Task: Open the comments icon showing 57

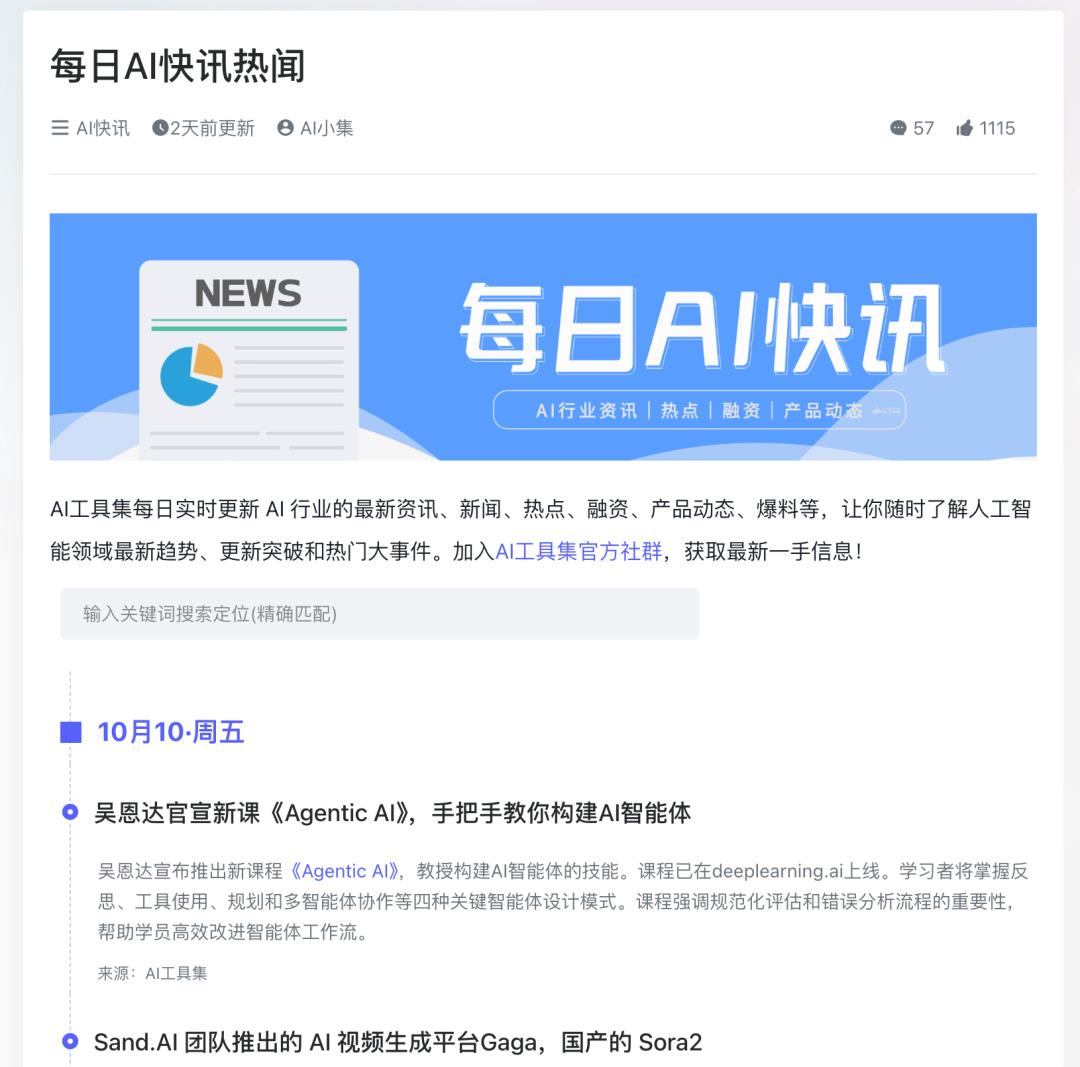Action: coord(899,128)
